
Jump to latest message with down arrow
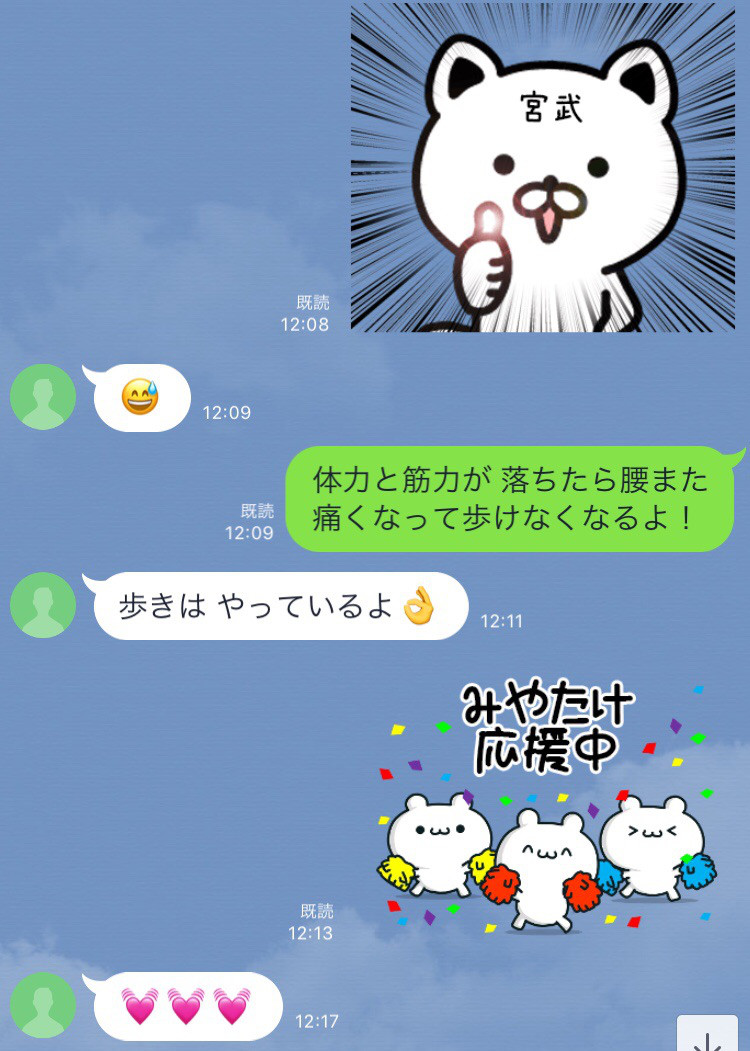[x=707, y=1032]
